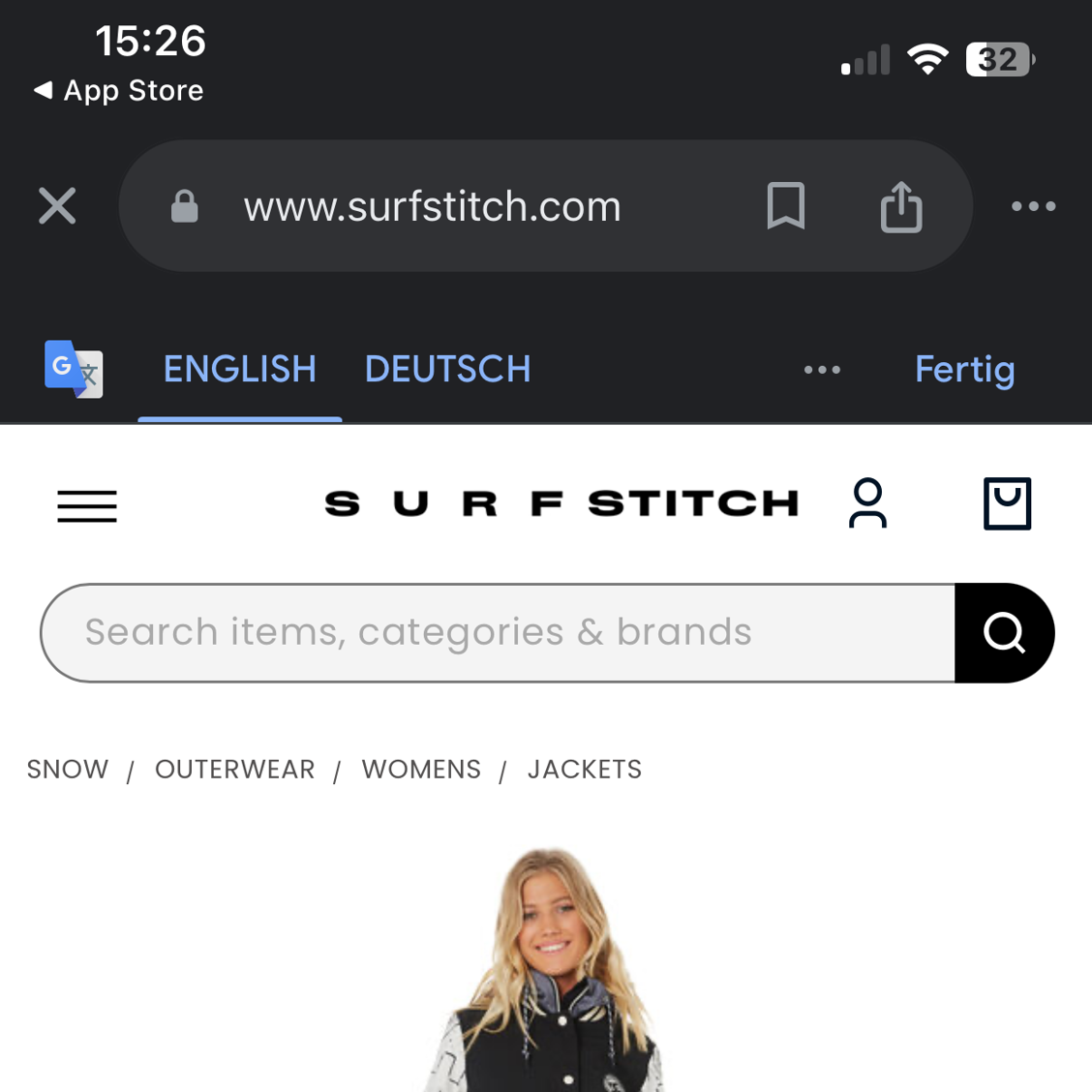The width and height of the screenshot is (1092, 1092).
Task: Go to the Snow breadcrumb
Action: click(x=68, y=770)
